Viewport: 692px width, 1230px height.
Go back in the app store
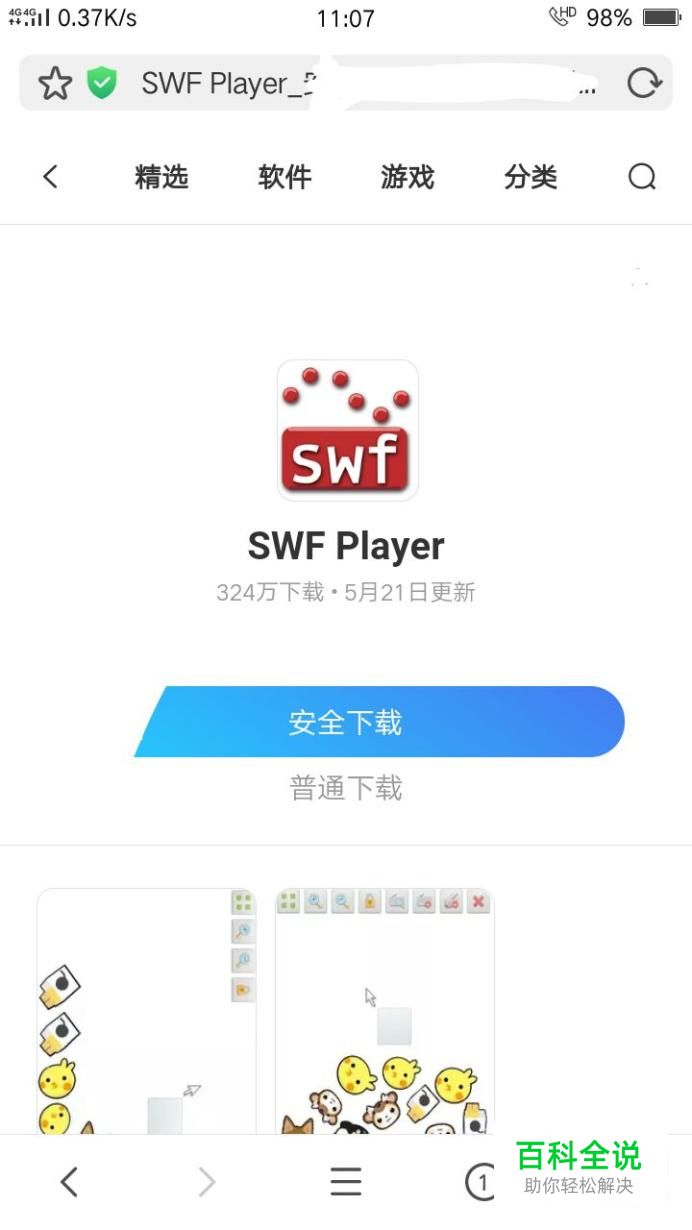[x=51, y=177]
